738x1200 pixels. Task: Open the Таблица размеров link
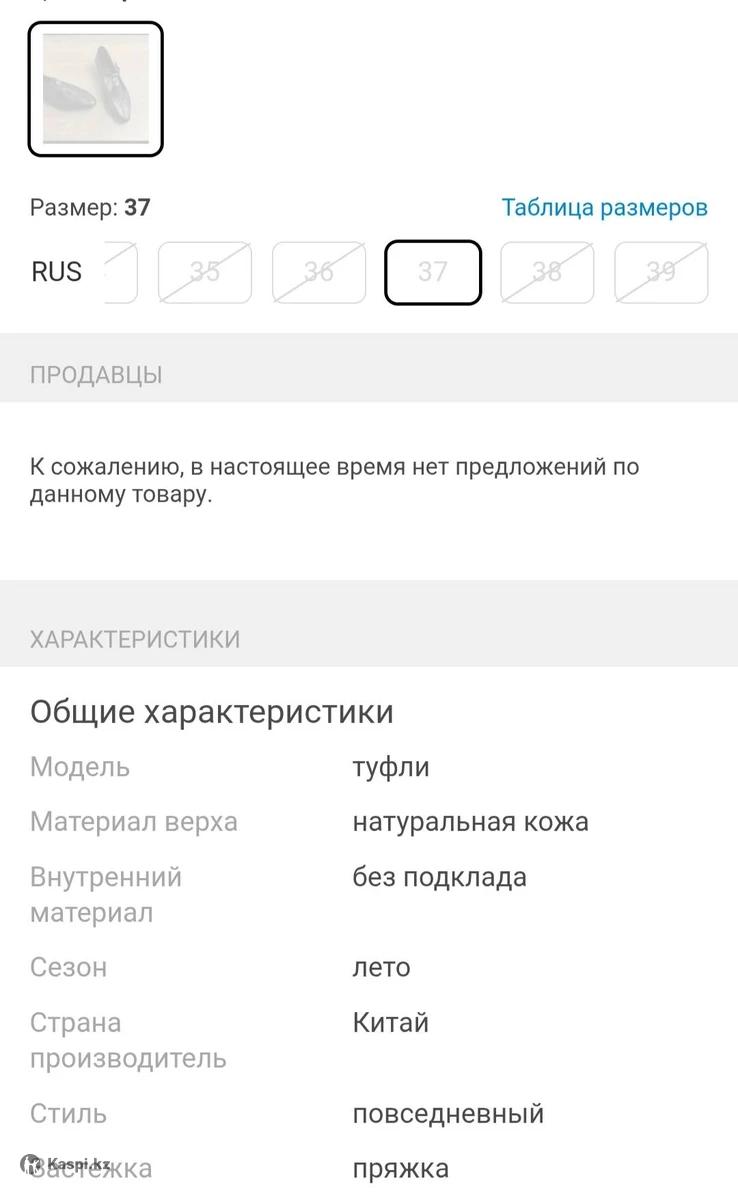(x=604, y=208)
